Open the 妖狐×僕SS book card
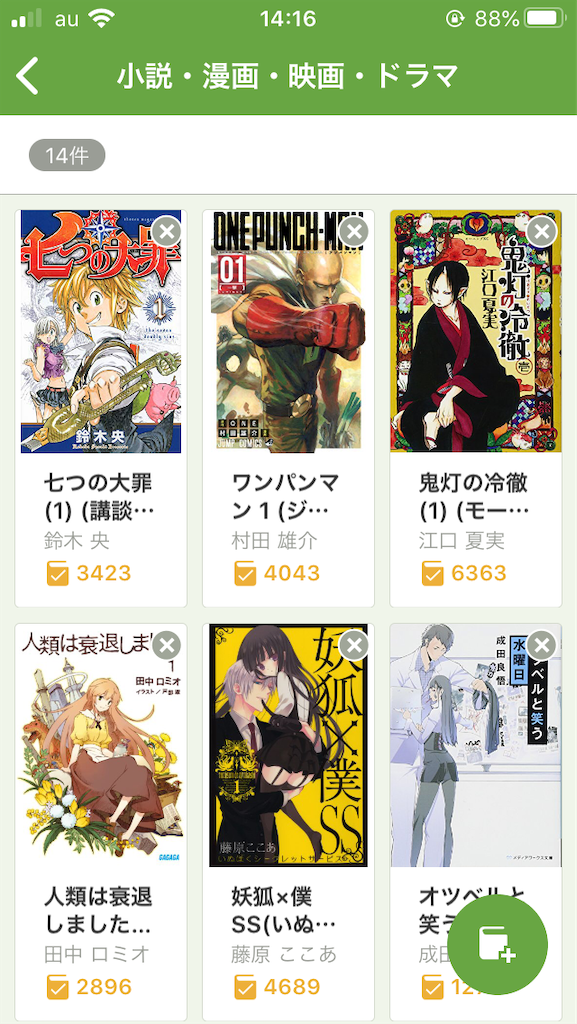This screenshot has height=1024, width=577. (x=288, y=822)
